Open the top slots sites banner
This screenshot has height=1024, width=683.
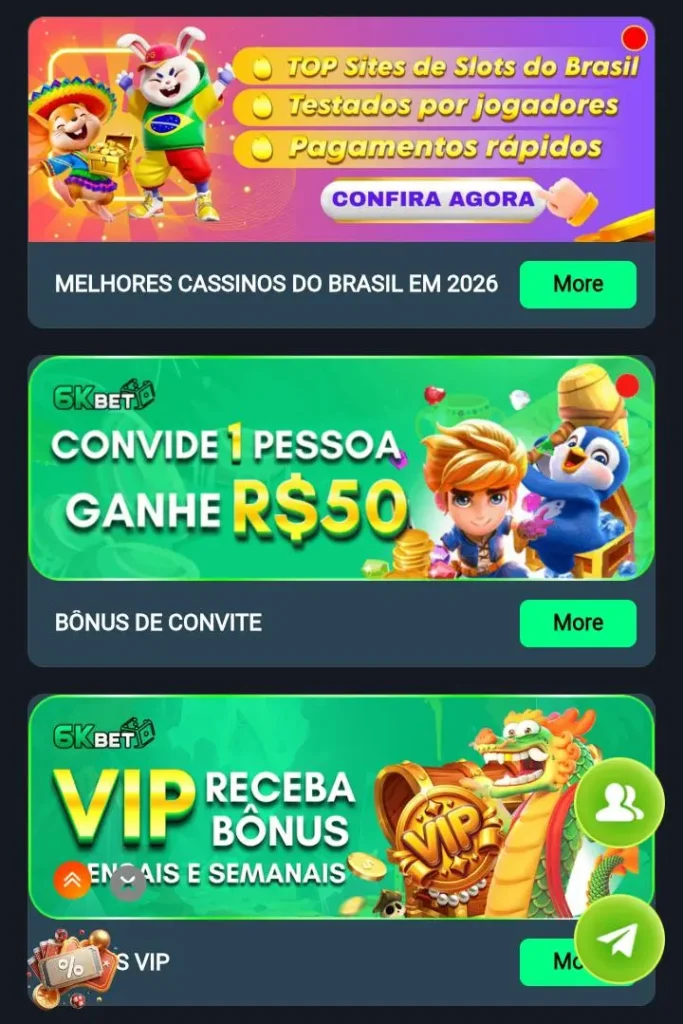(341, 130)
